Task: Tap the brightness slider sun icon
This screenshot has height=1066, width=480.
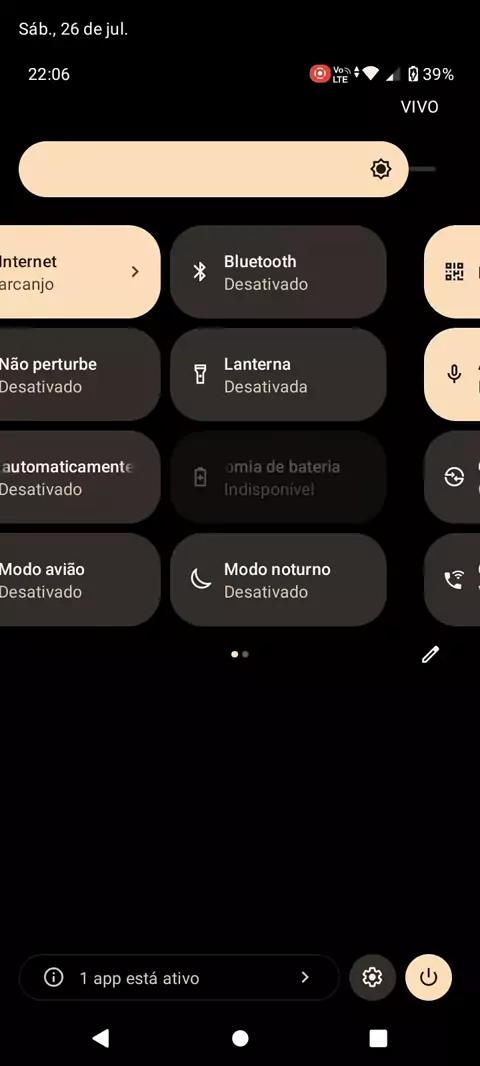Action: coord(381,169)
